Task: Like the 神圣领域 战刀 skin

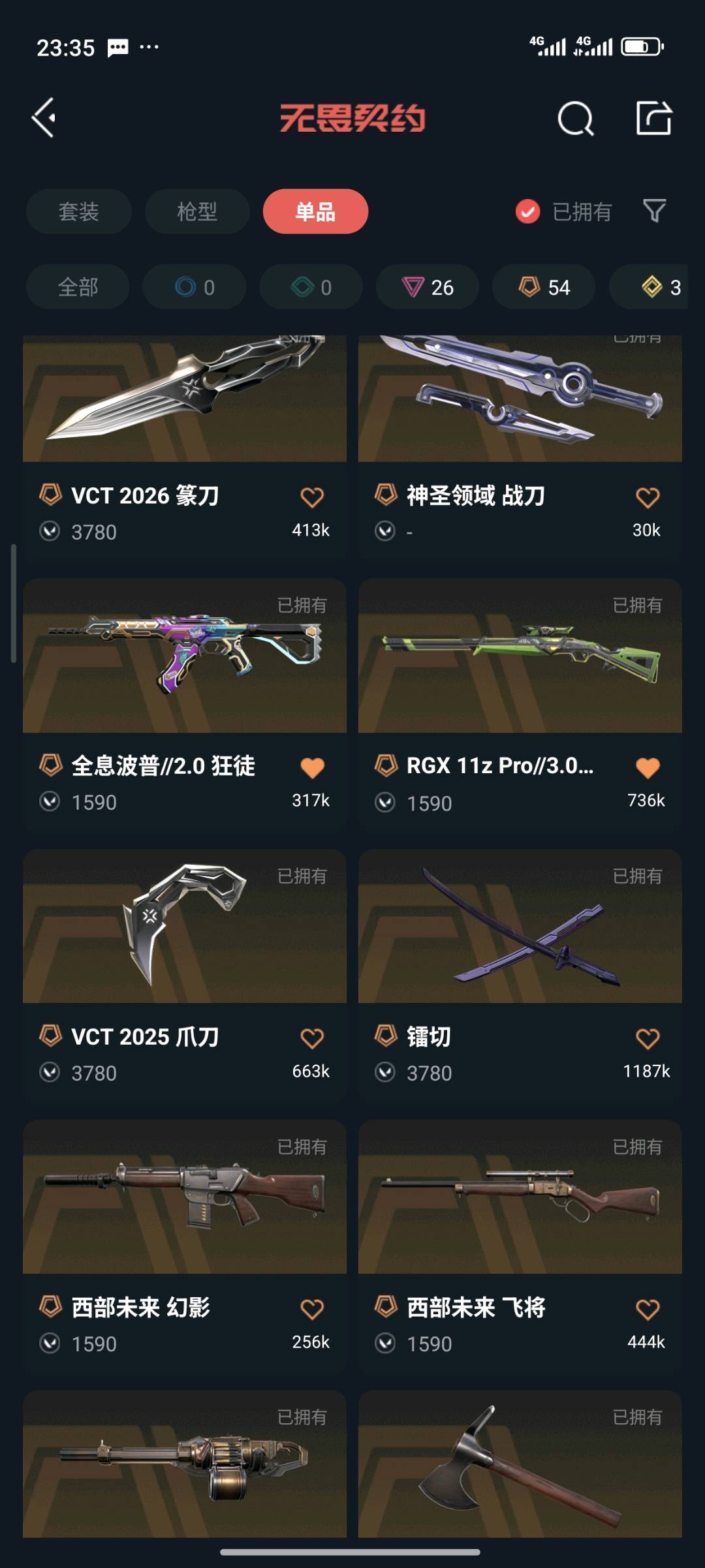Action: tap(648, 498)
